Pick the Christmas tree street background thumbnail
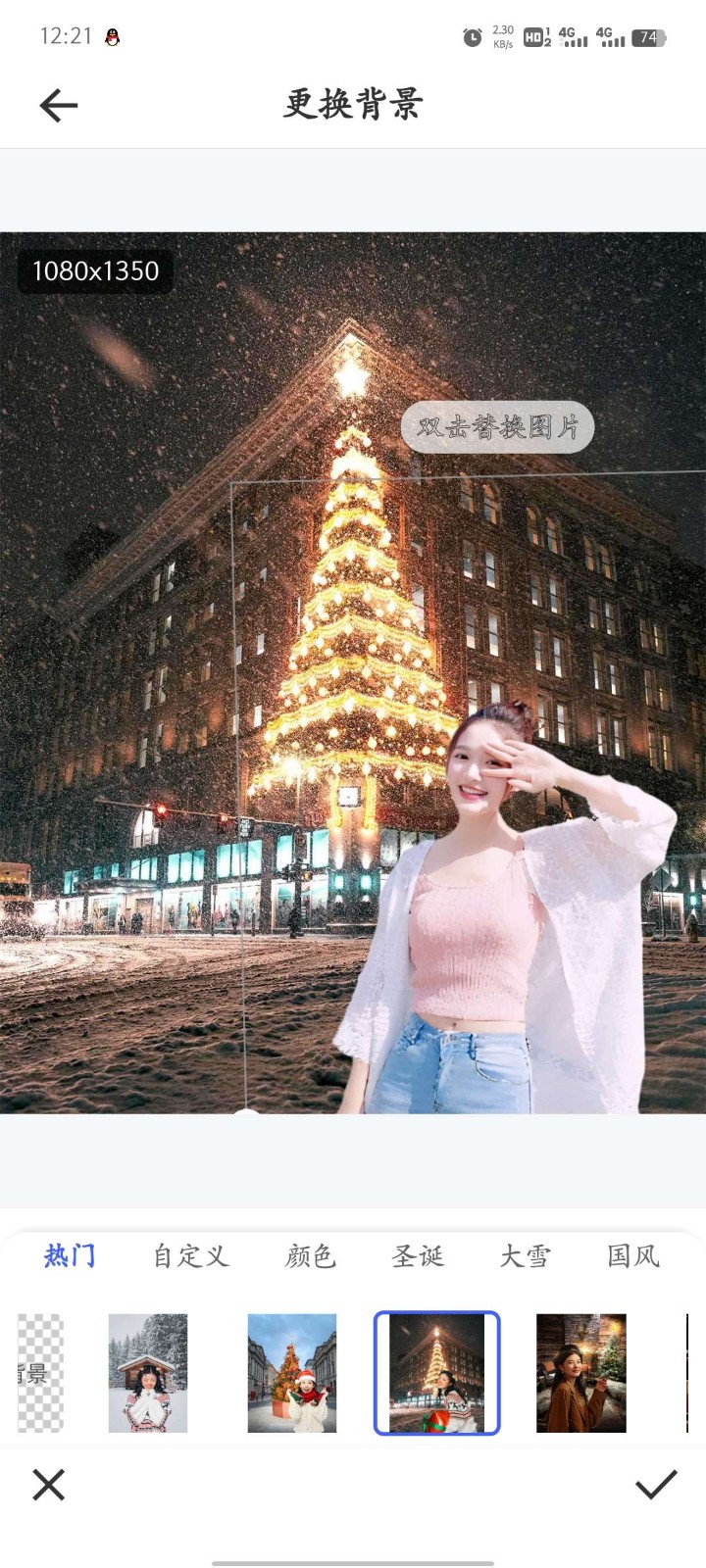706x1568 pixels. click(x=292, y=1373)
